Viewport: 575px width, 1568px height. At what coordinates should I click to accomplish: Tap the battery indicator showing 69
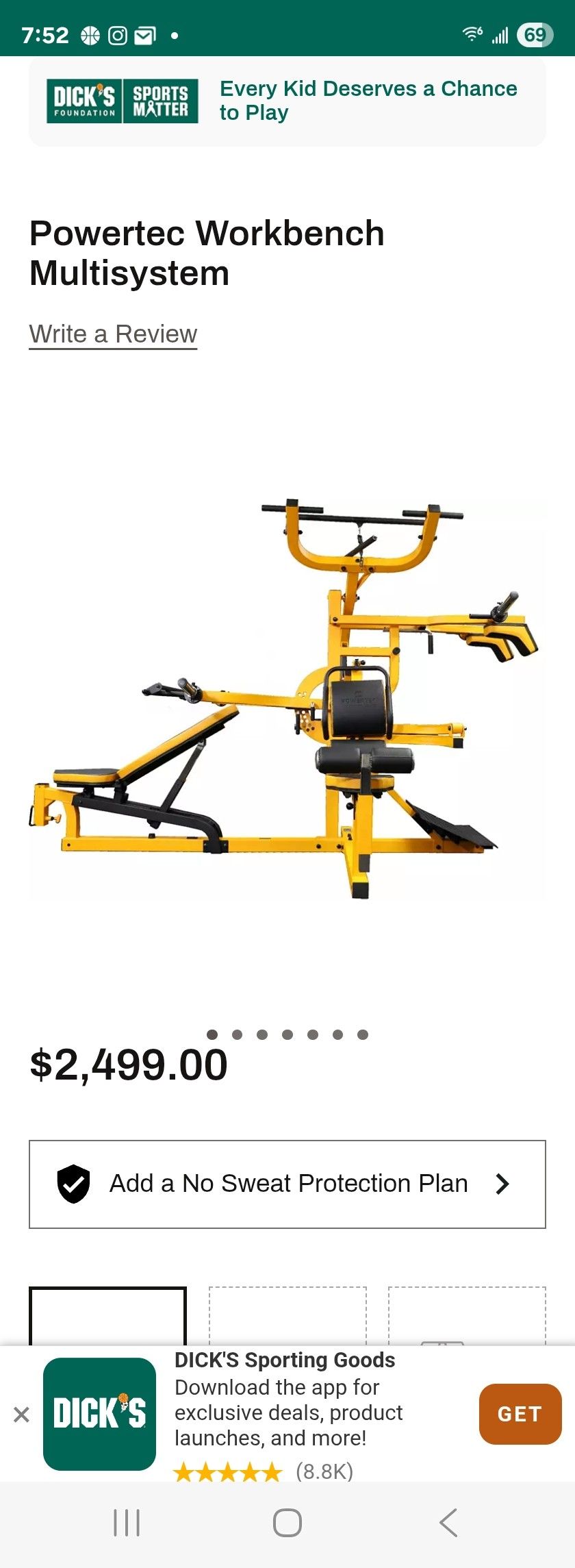[536, 34]
